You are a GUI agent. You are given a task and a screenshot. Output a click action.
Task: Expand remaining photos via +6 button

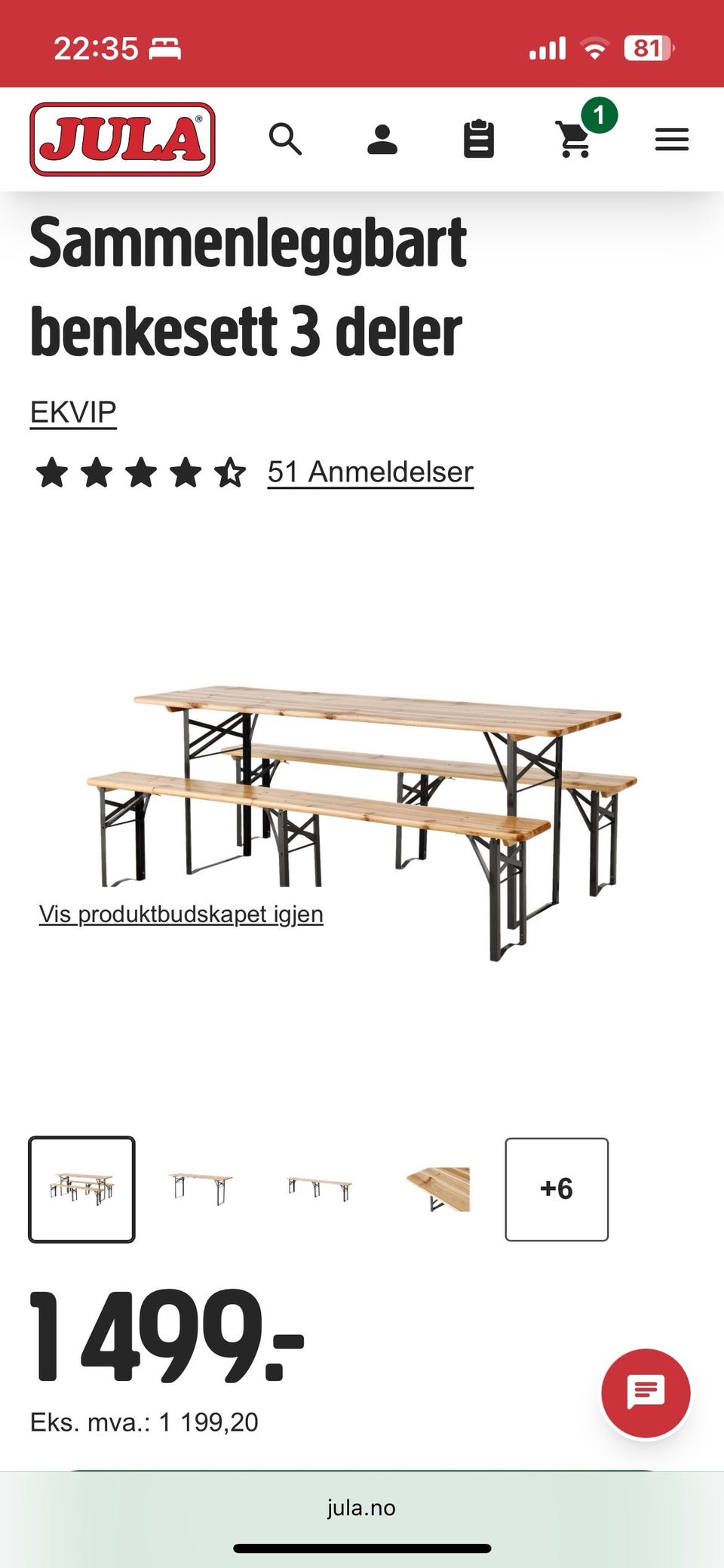click(557, 1188)
